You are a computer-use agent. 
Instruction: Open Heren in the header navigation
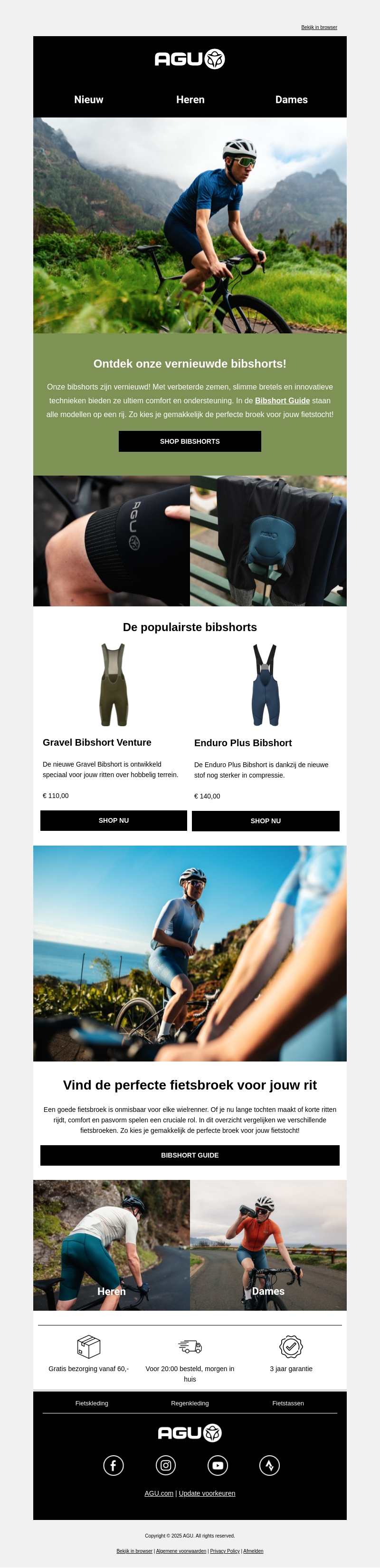coord(190,100)
